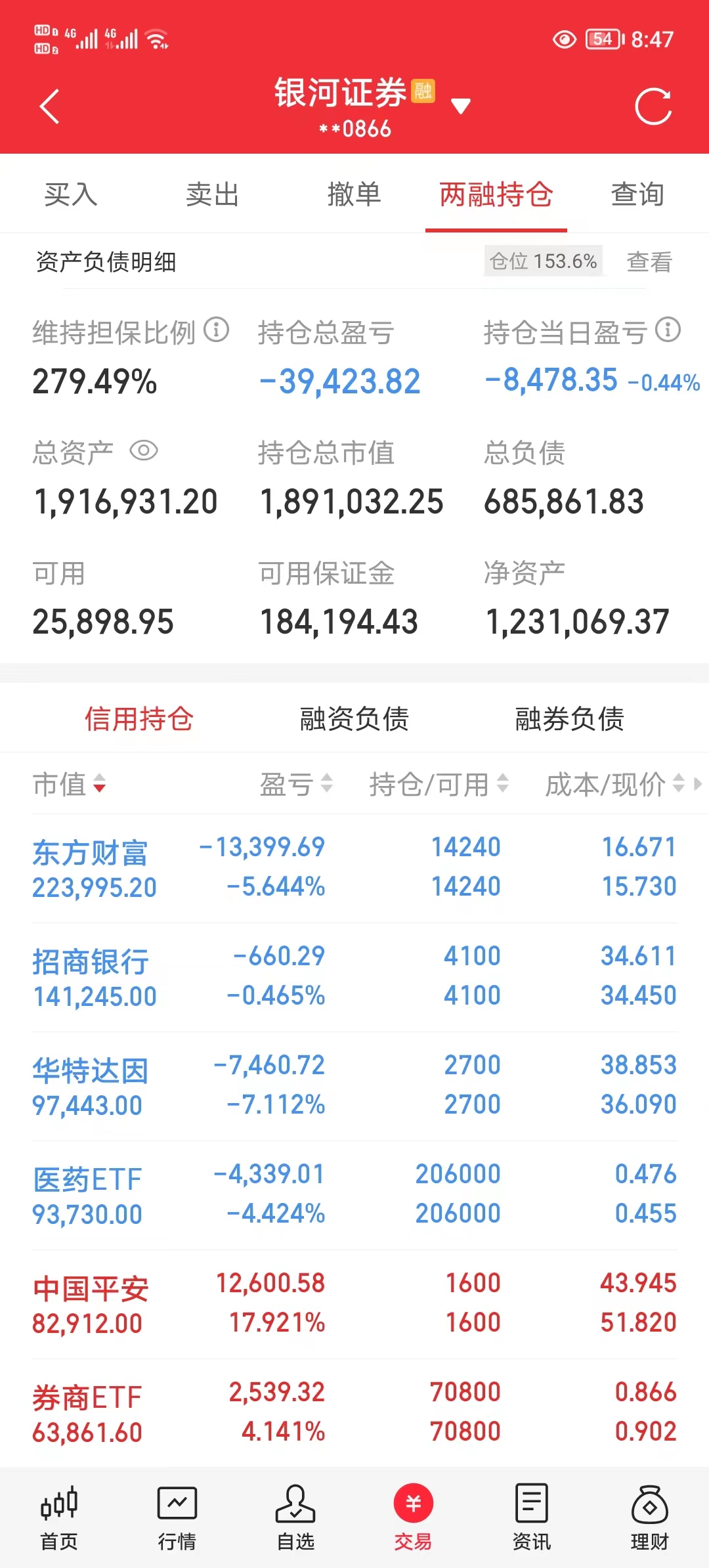Refresh the account data
Screen dimensions: 709x1568
pyautogui.click(x=653, y=106)
